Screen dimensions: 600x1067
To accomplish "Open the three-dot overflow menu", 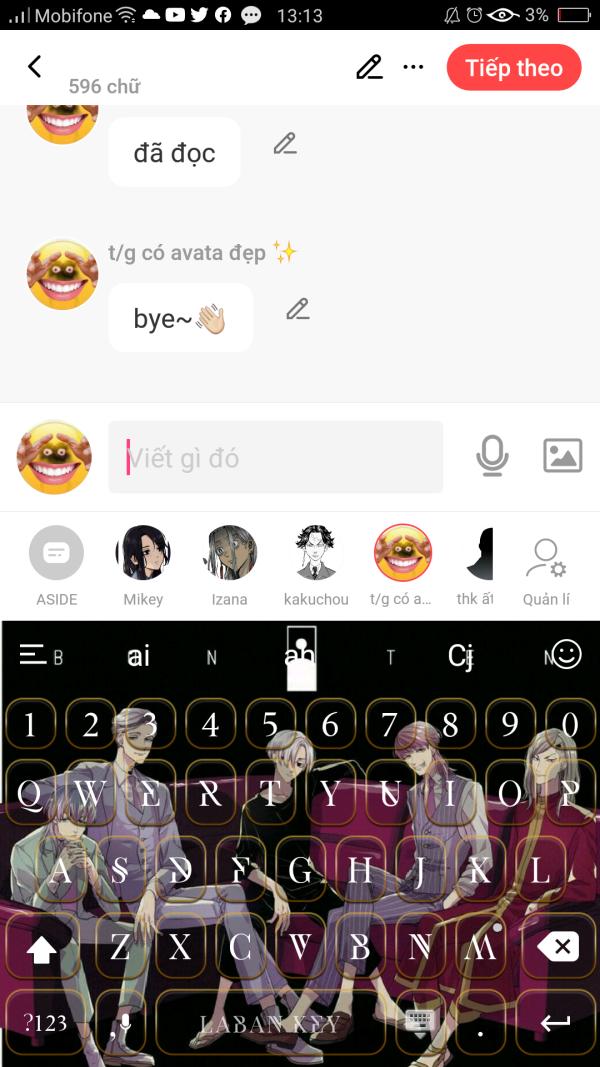I will (413, 67).
